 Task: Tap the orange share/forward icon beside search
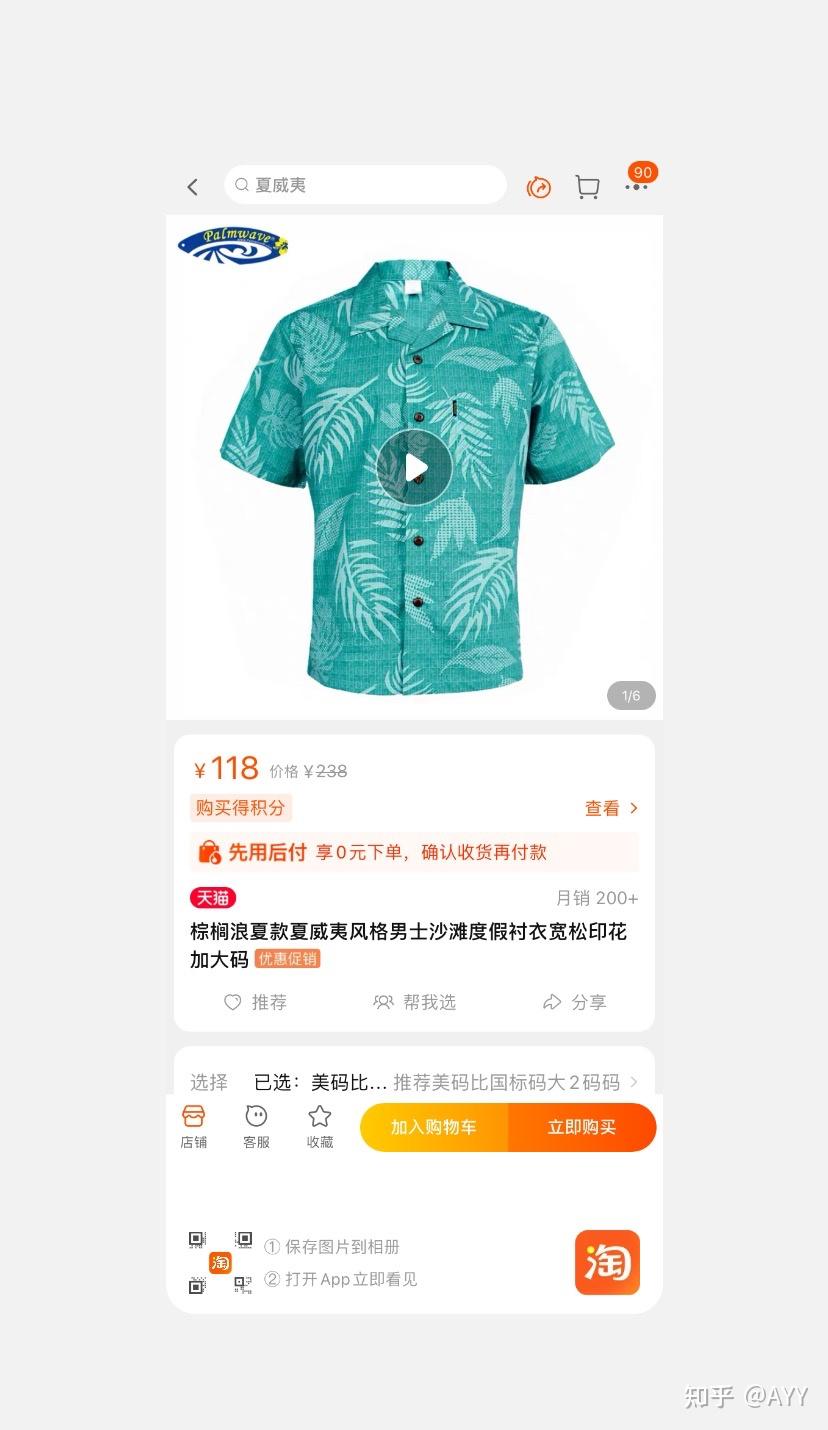pos(538,186)
